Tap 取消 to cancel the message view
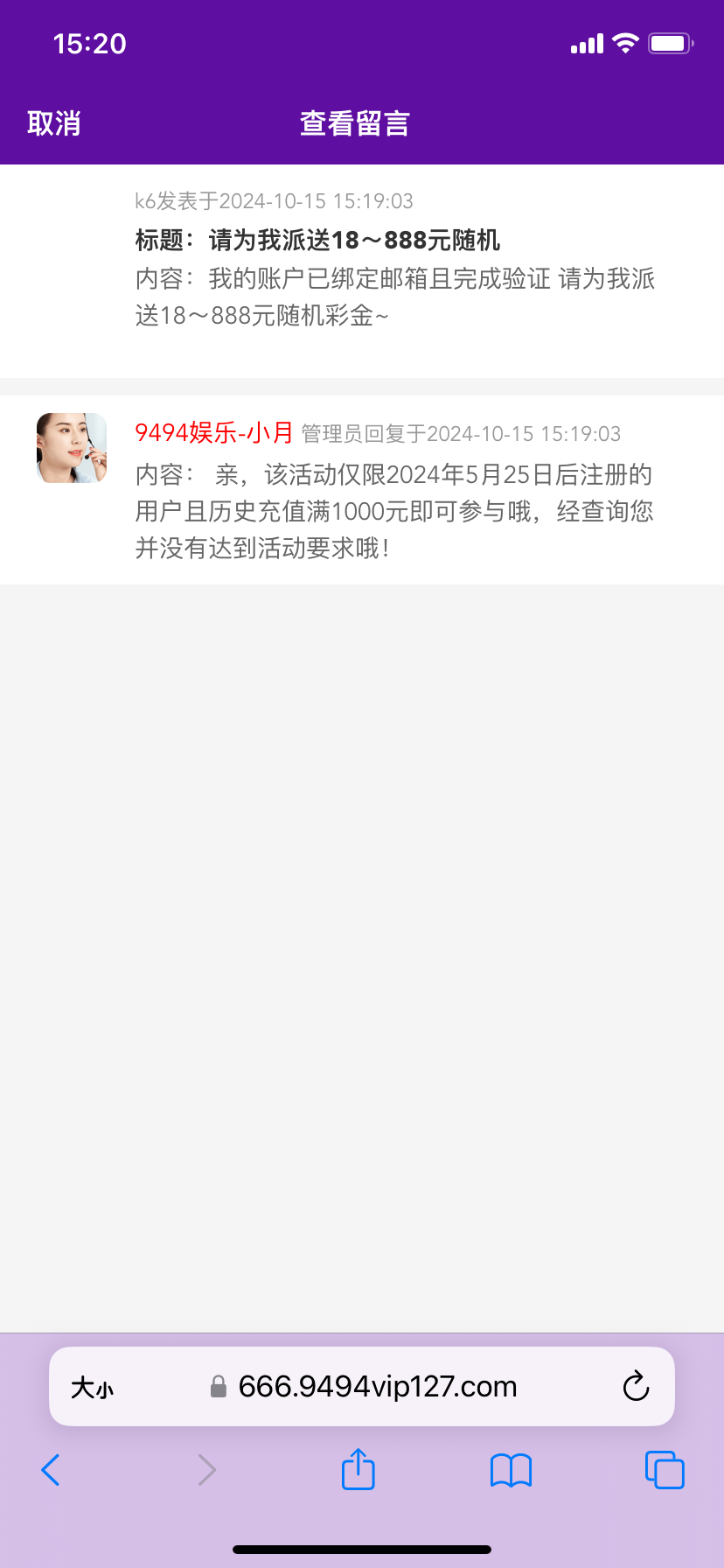This screenshot has height=1568, width=724. click(x=54, y=123)
